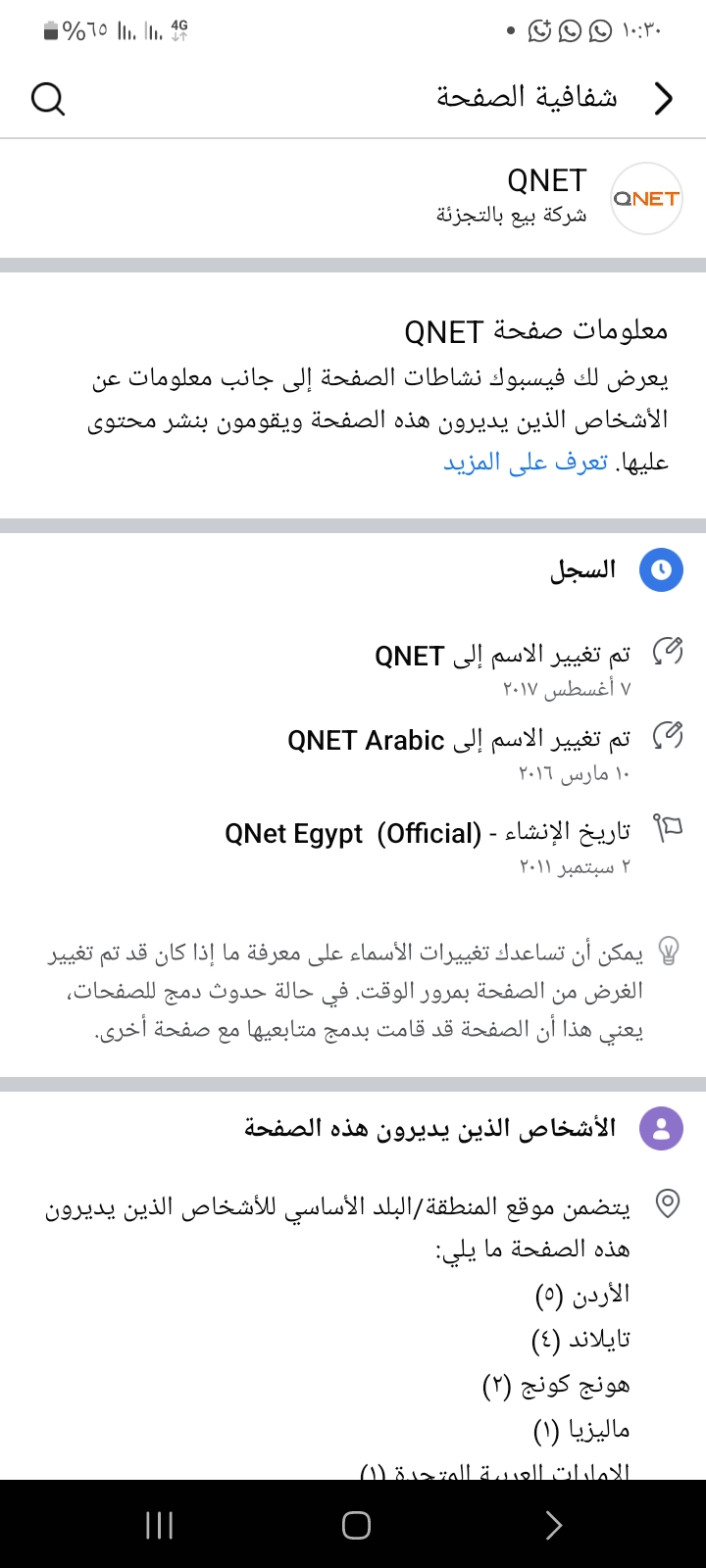Go back from the Page transparency screen

pos(664,98)
